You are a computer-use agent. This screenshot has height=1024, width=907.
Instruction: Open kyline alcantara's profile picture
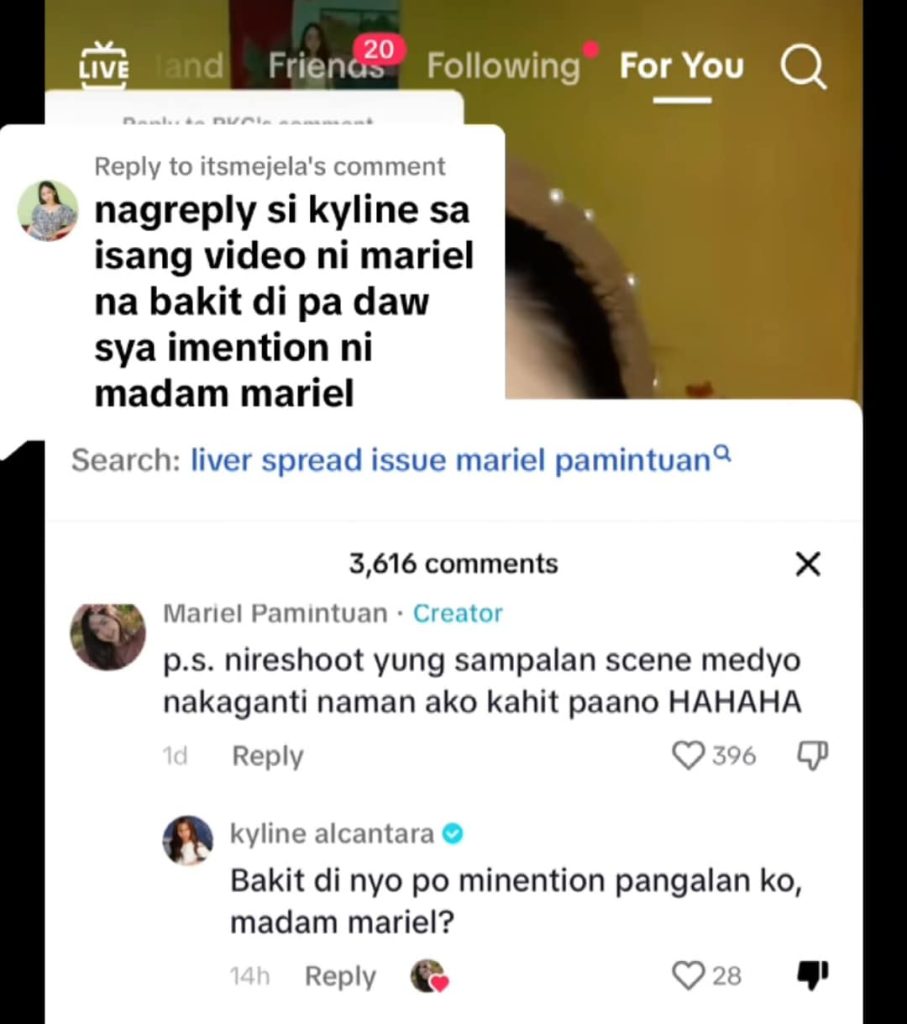[188, 840]
